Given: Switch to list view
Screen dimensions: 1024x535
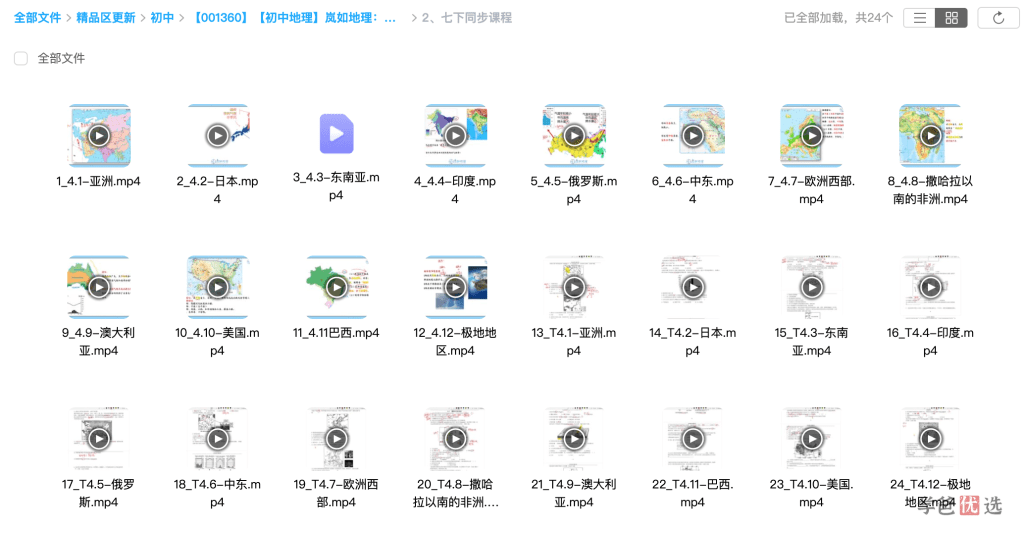Looking at the screenshot, I should (920, 18).
